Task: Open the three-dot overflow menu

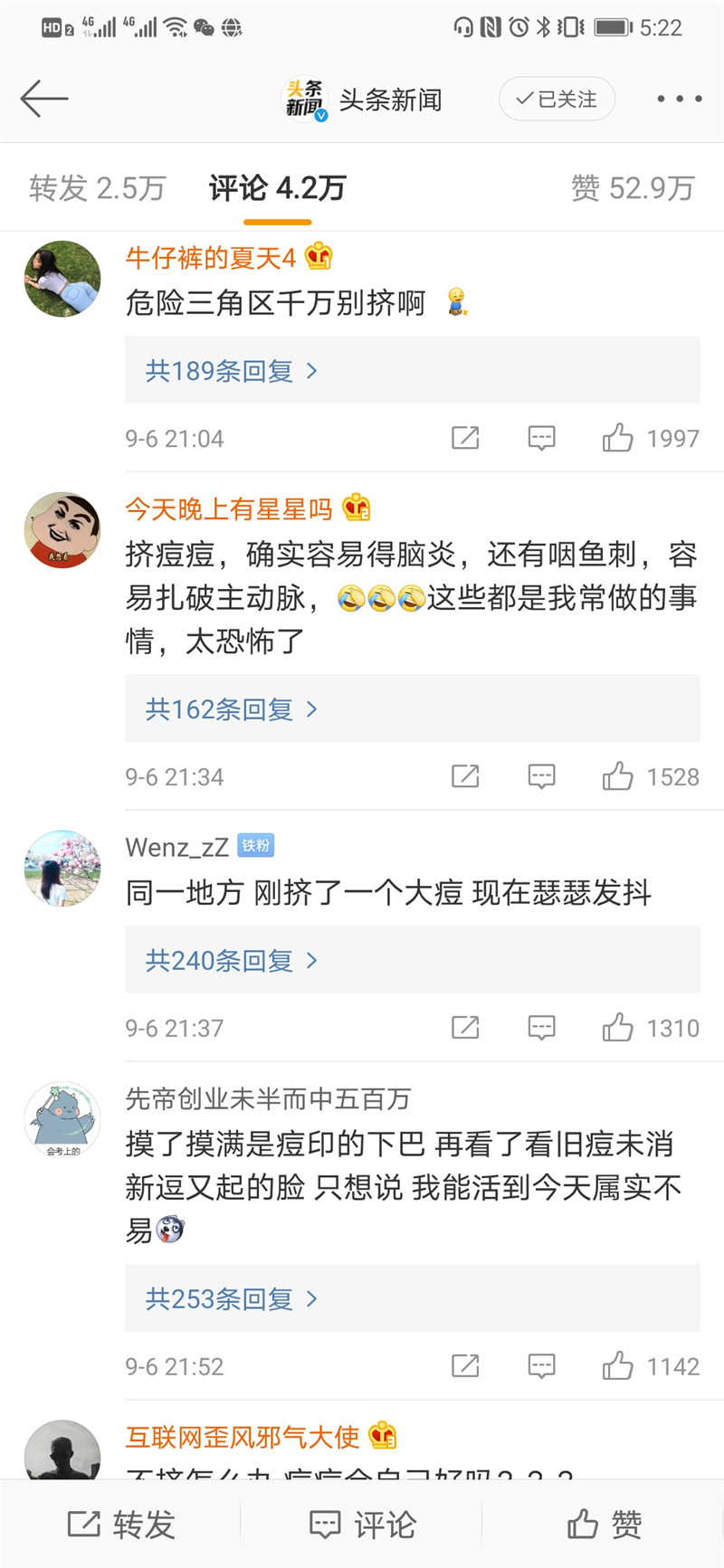Action: coord(680,99)
